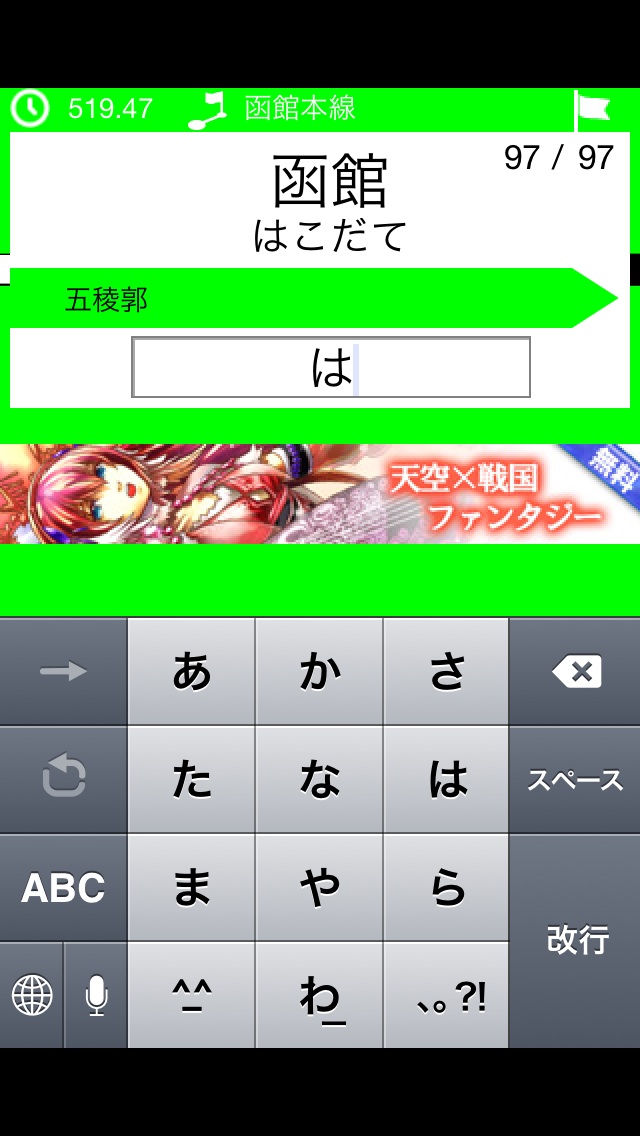The width and height of the screenshot is (640, 1136).
Task: Tap the は key on the keyboard
Action: [447, 780]
